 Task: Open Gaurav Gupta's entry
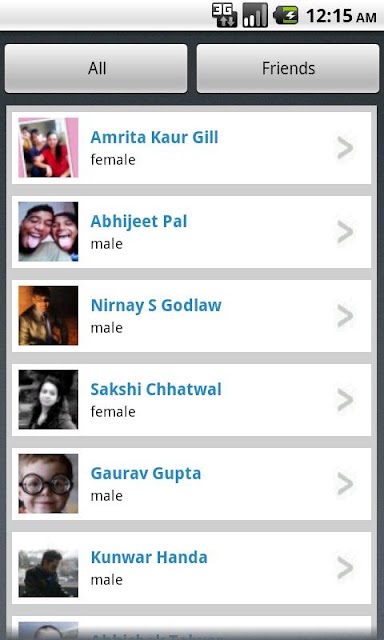[x=191, y=484]
